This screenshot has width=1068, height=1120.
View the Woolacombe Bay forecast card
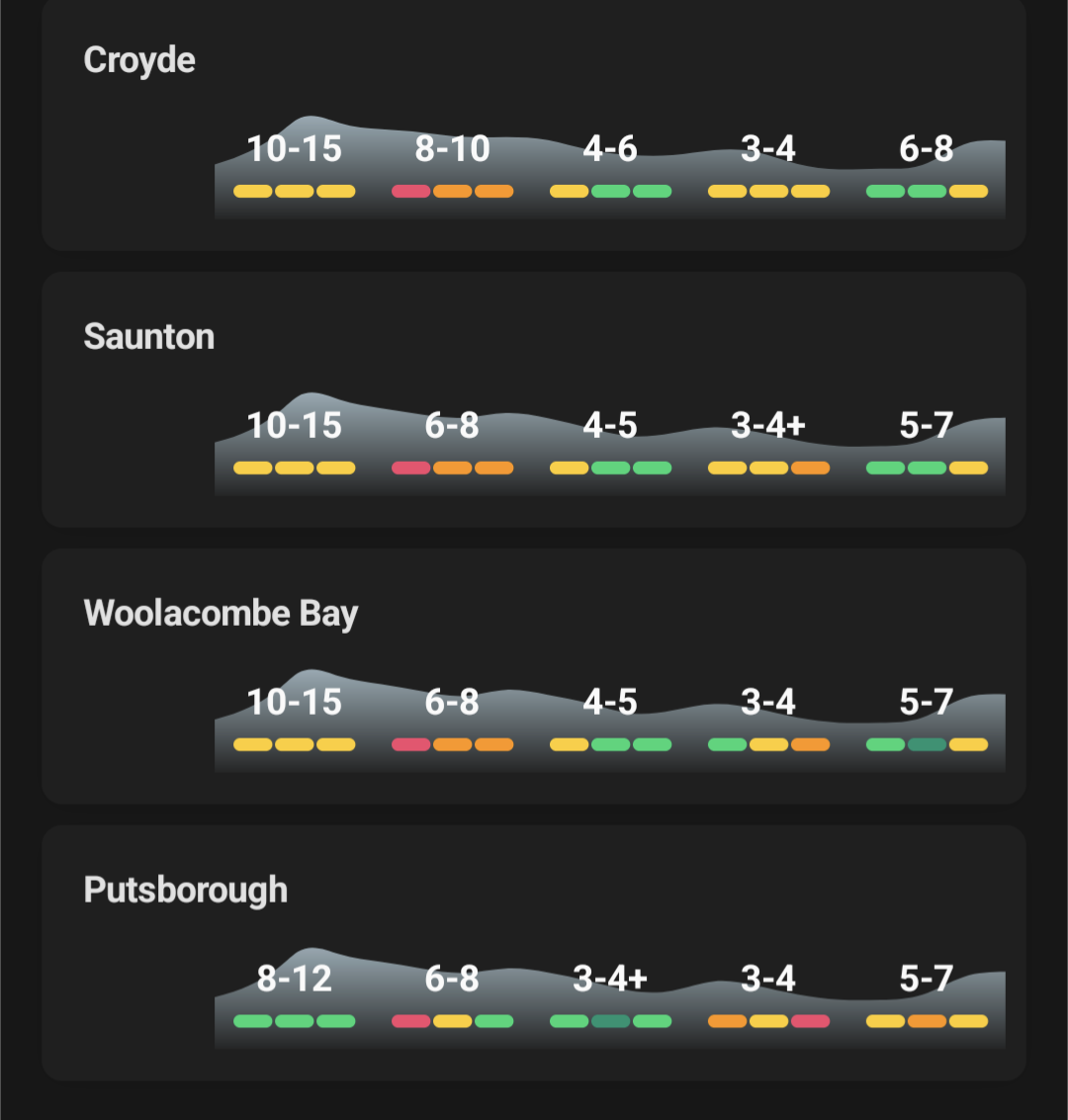pyautogui.click(x=221, y=614)
